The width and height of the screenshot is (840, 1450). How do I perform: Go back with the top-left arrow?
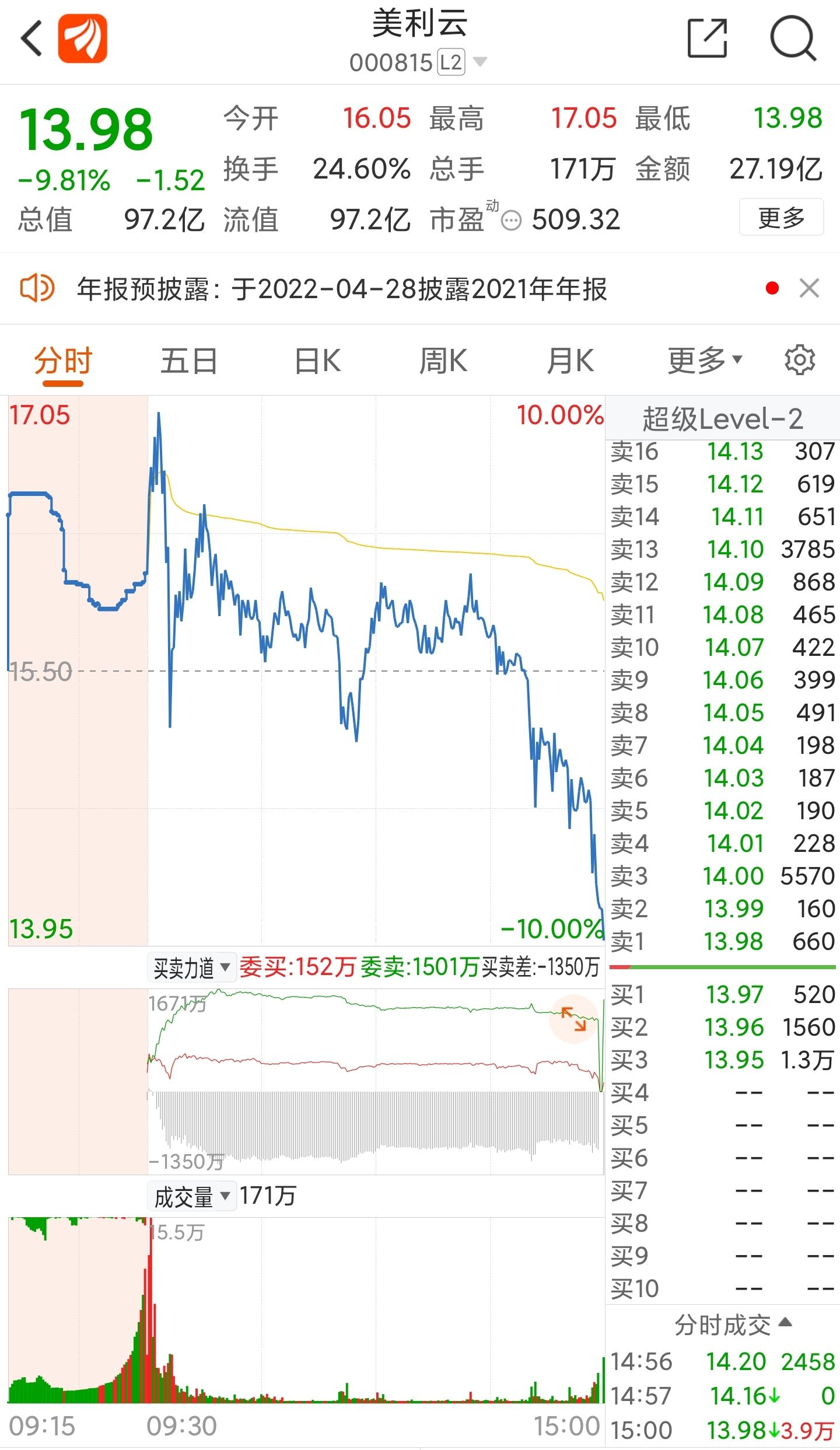32,39
